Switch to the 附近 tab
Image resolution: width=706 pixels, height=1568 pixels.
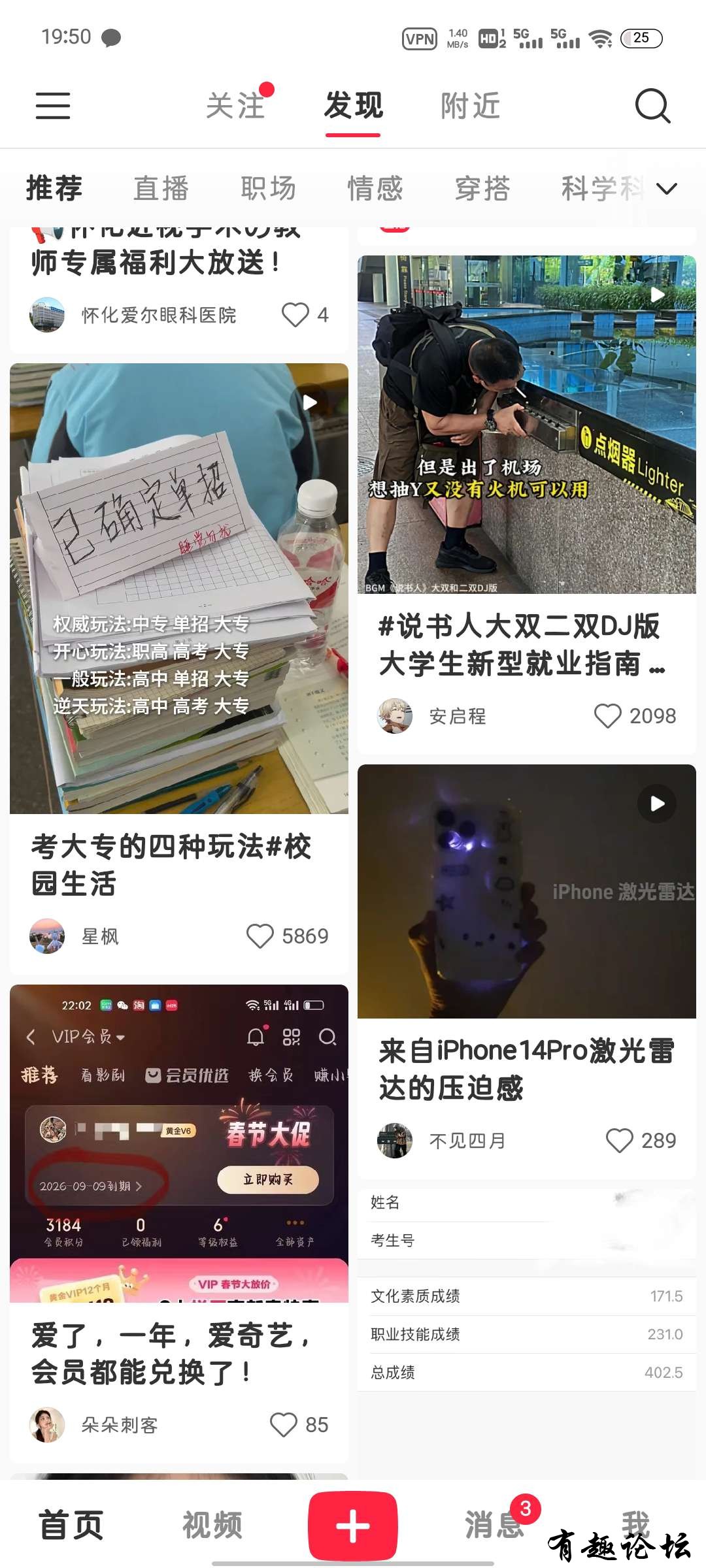470,106
